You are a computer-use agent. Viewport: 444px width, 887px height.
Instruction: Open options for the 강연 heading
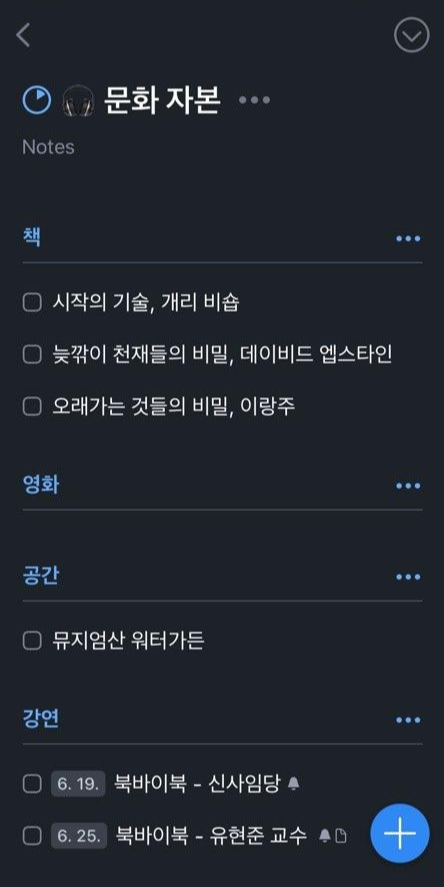(x=408, y=720)
